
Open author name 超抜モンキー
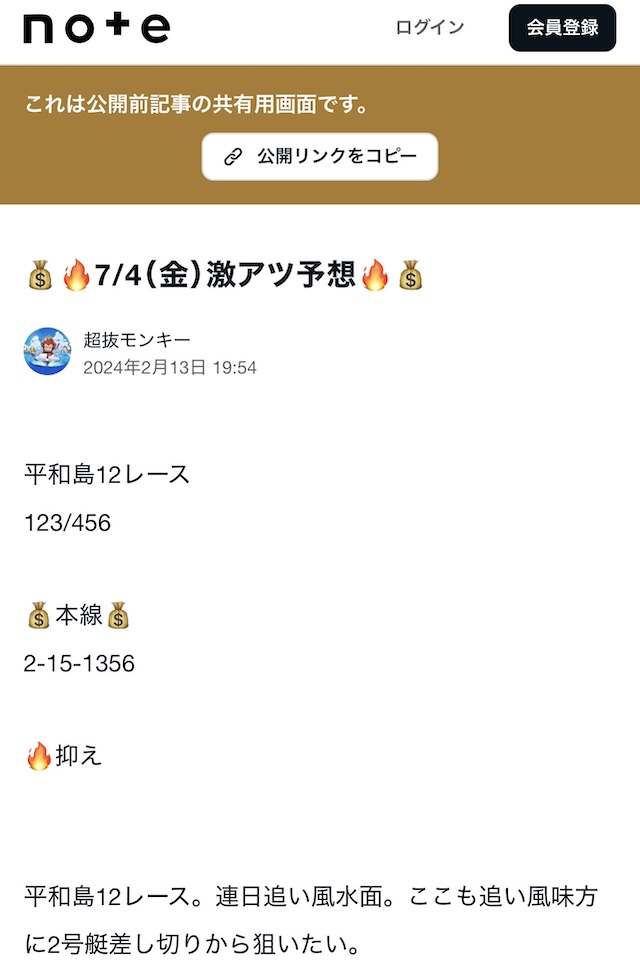click(x=137, y=340)
